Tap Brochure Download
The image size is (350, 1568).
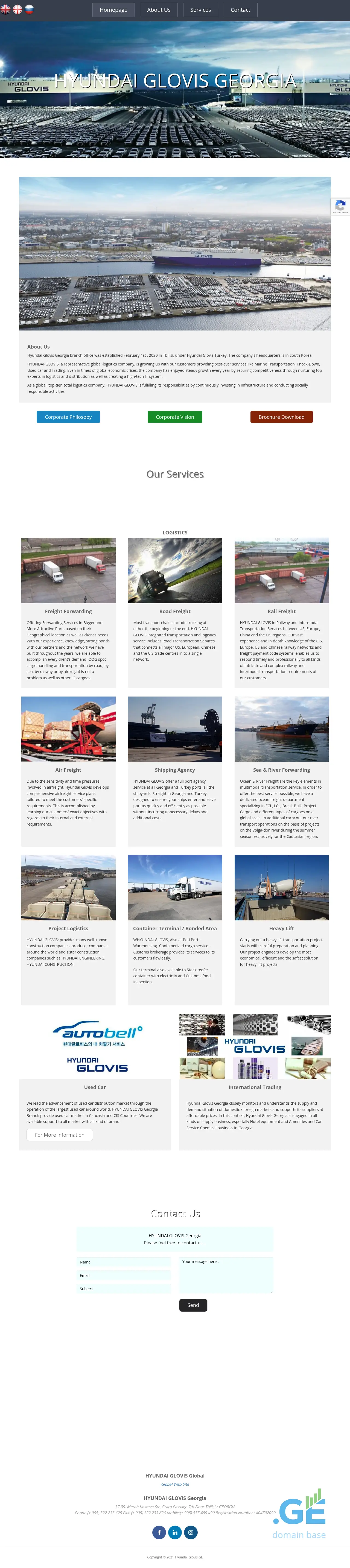pos(281,417)
